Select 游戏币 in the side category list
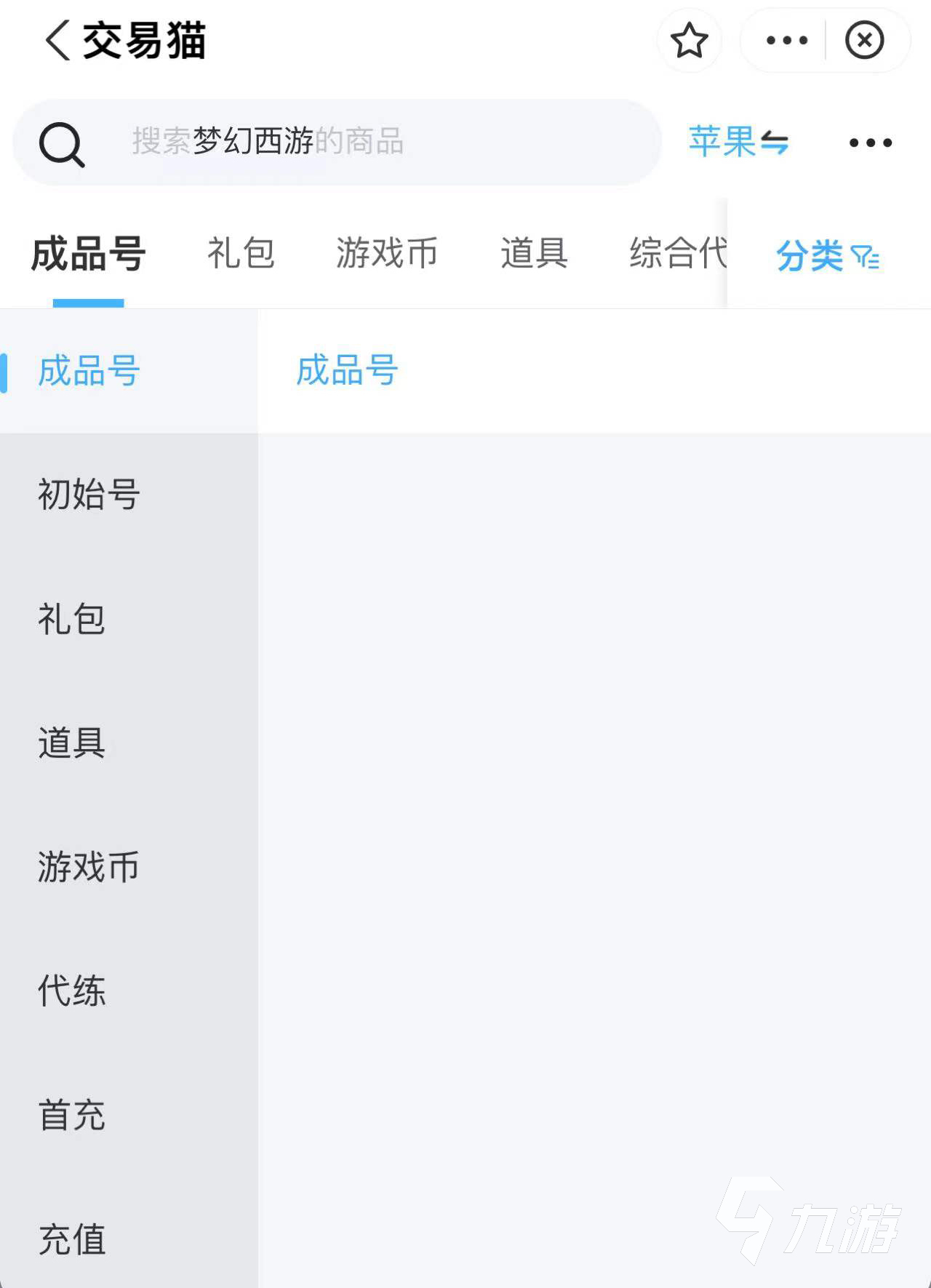The image size is (931, 1288). [x=89, y=867]
